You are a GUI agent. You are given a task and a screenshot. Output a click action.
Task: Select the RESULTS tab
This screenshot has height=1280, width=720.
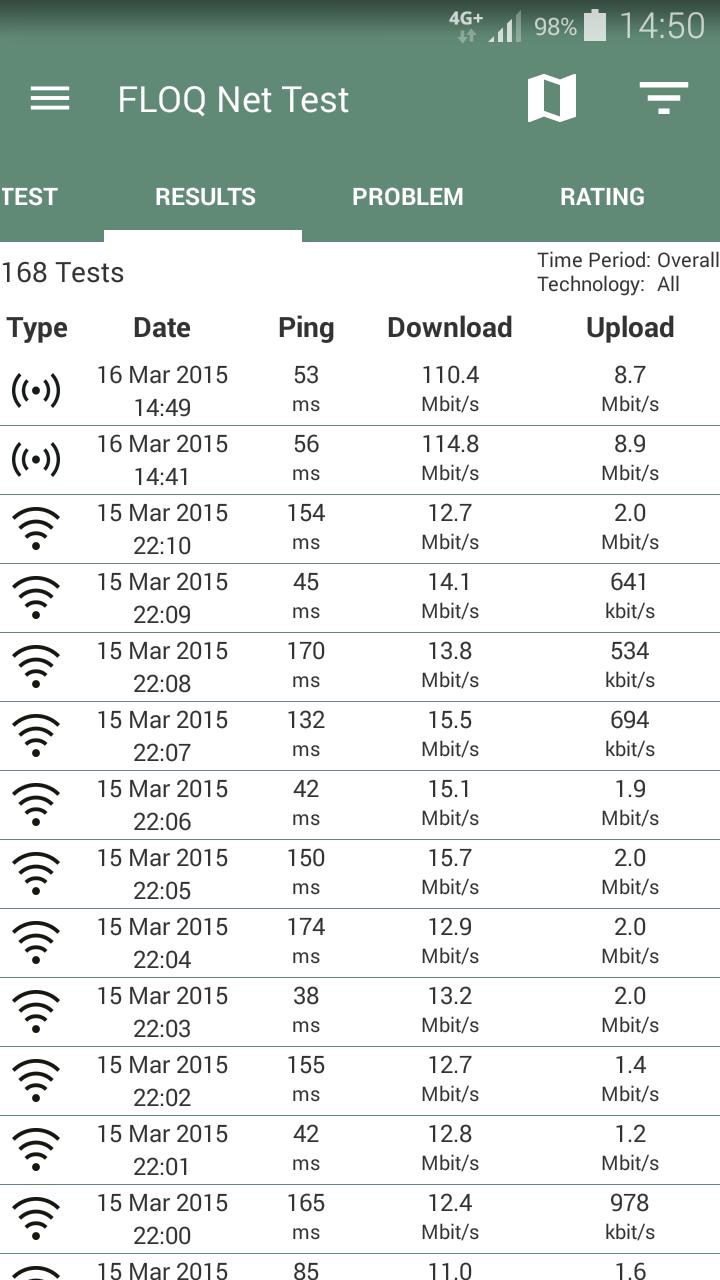203,196
